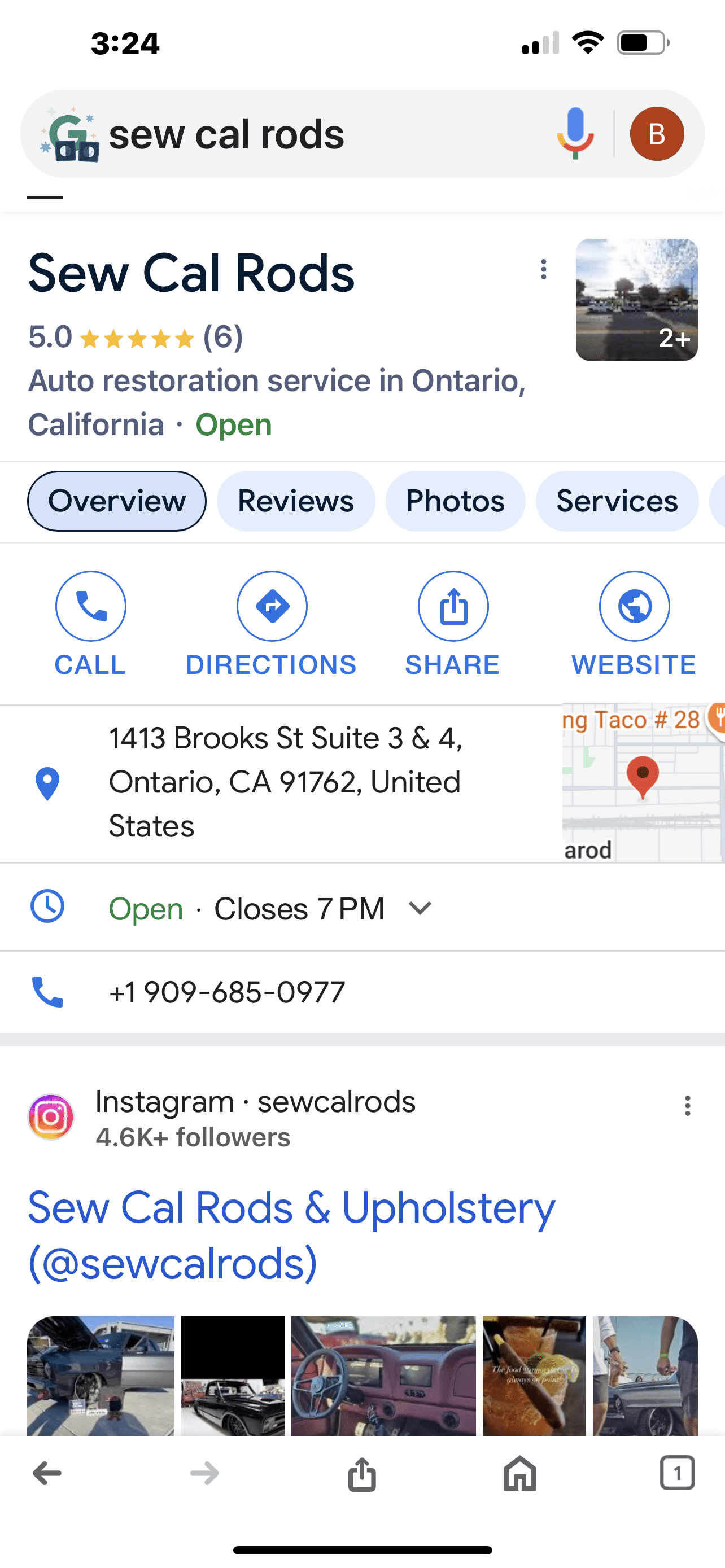Expand the opening hours dropdown
Viewport: 725px width, 1568px height.
coord(420,908)
